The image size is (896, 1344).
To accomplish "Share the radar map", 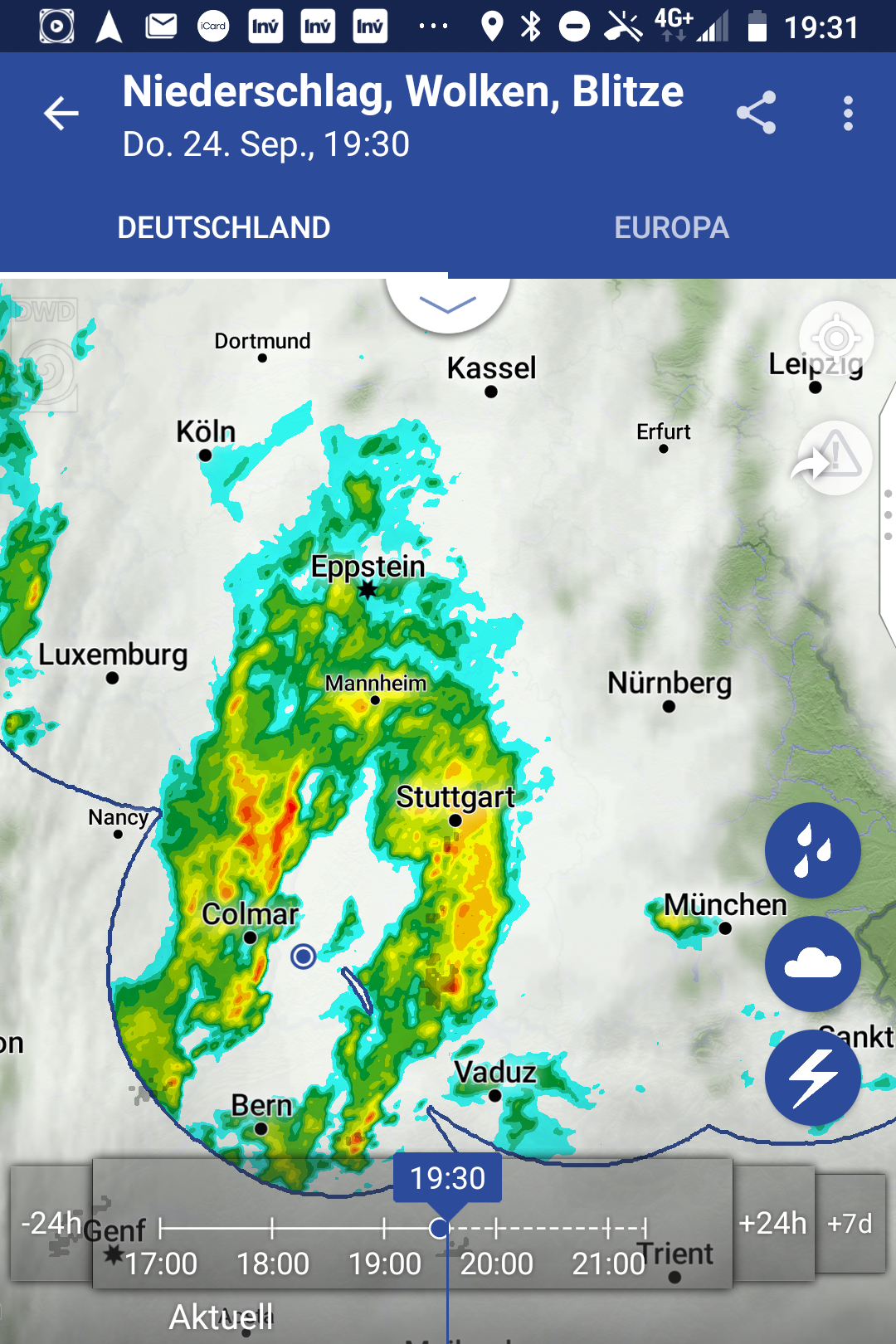I will [x=756, y=114].
